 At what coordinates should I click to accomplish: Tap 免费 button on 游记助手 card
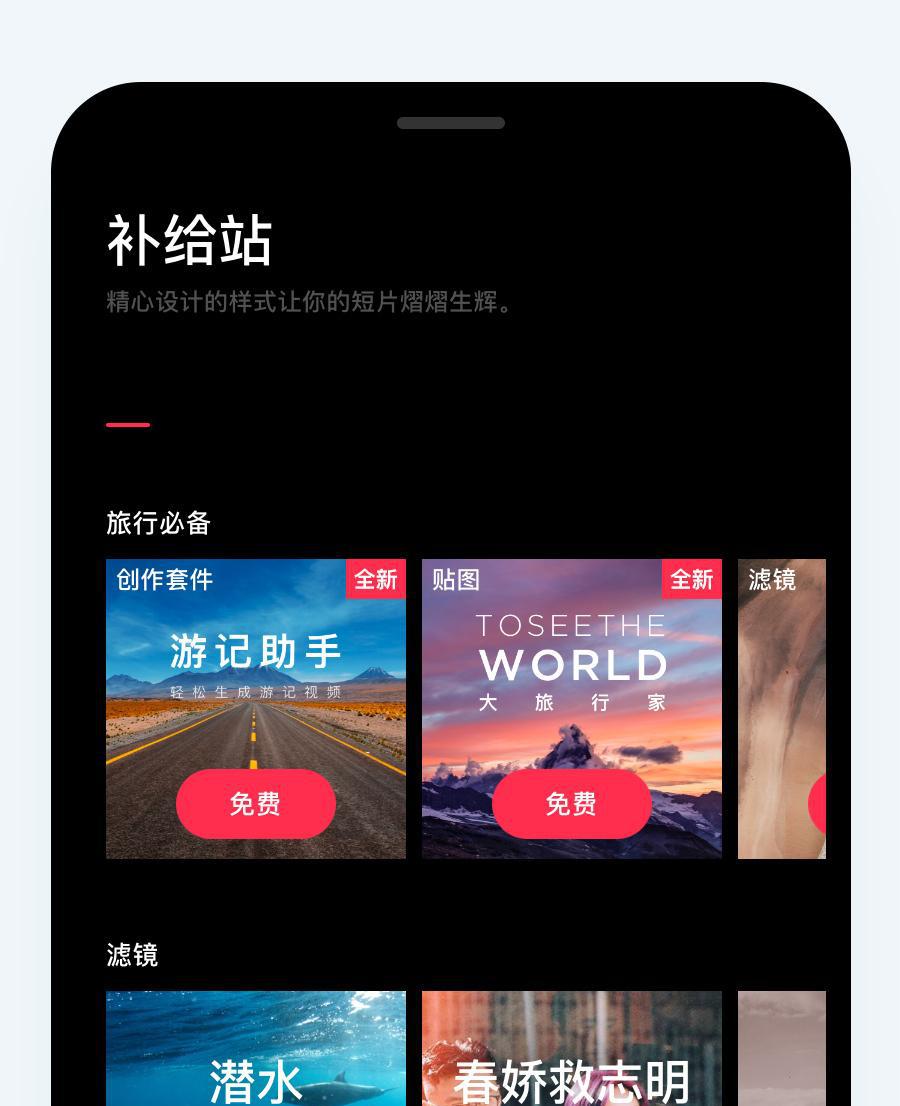pyautogui.click(x=255, y=804)
